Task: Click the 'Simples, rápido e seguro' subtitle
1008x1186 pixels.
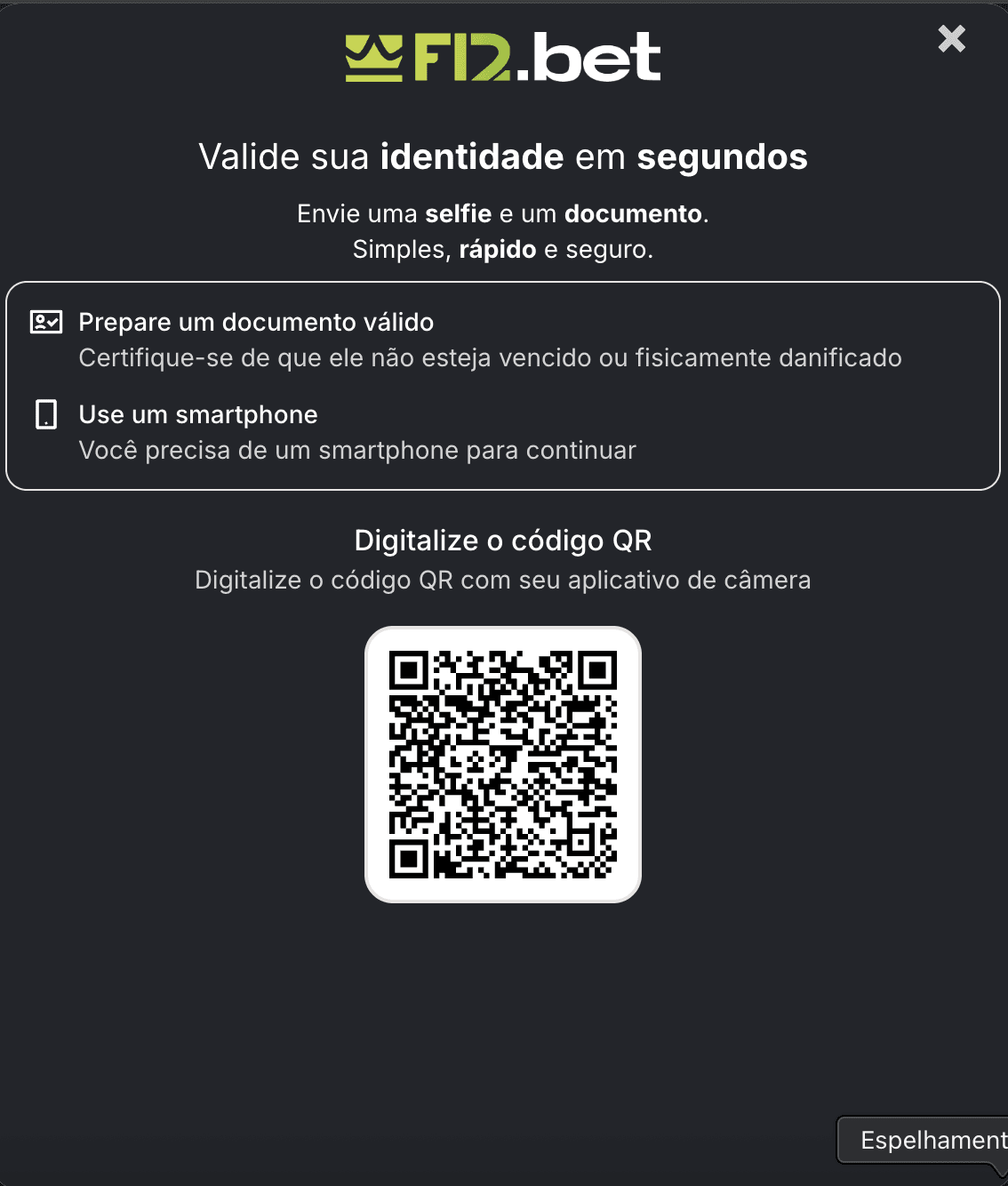Action: coord(502,250)
